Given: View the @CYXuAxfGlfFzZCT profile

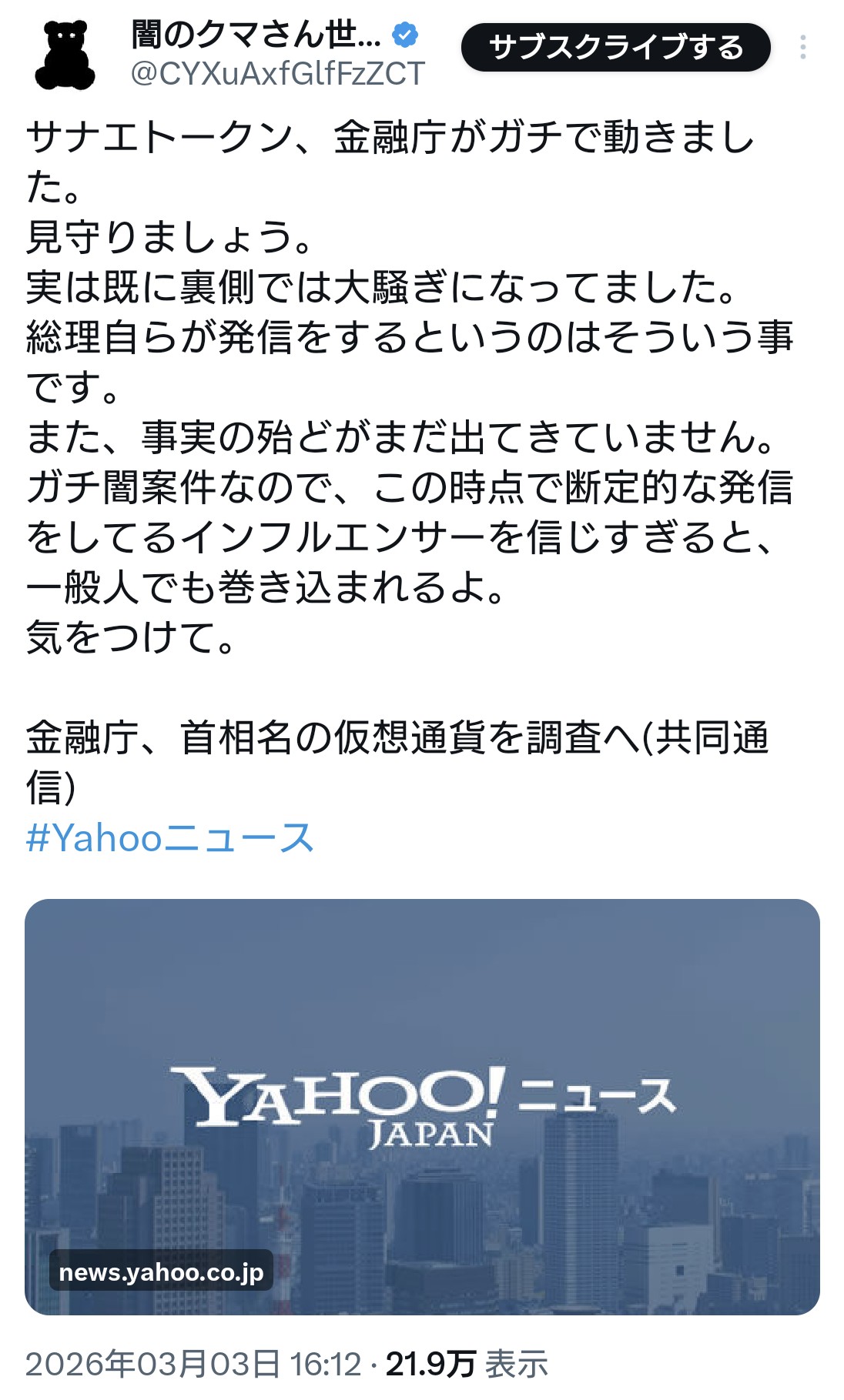Looking at the screenshot, I should (277, 74).
